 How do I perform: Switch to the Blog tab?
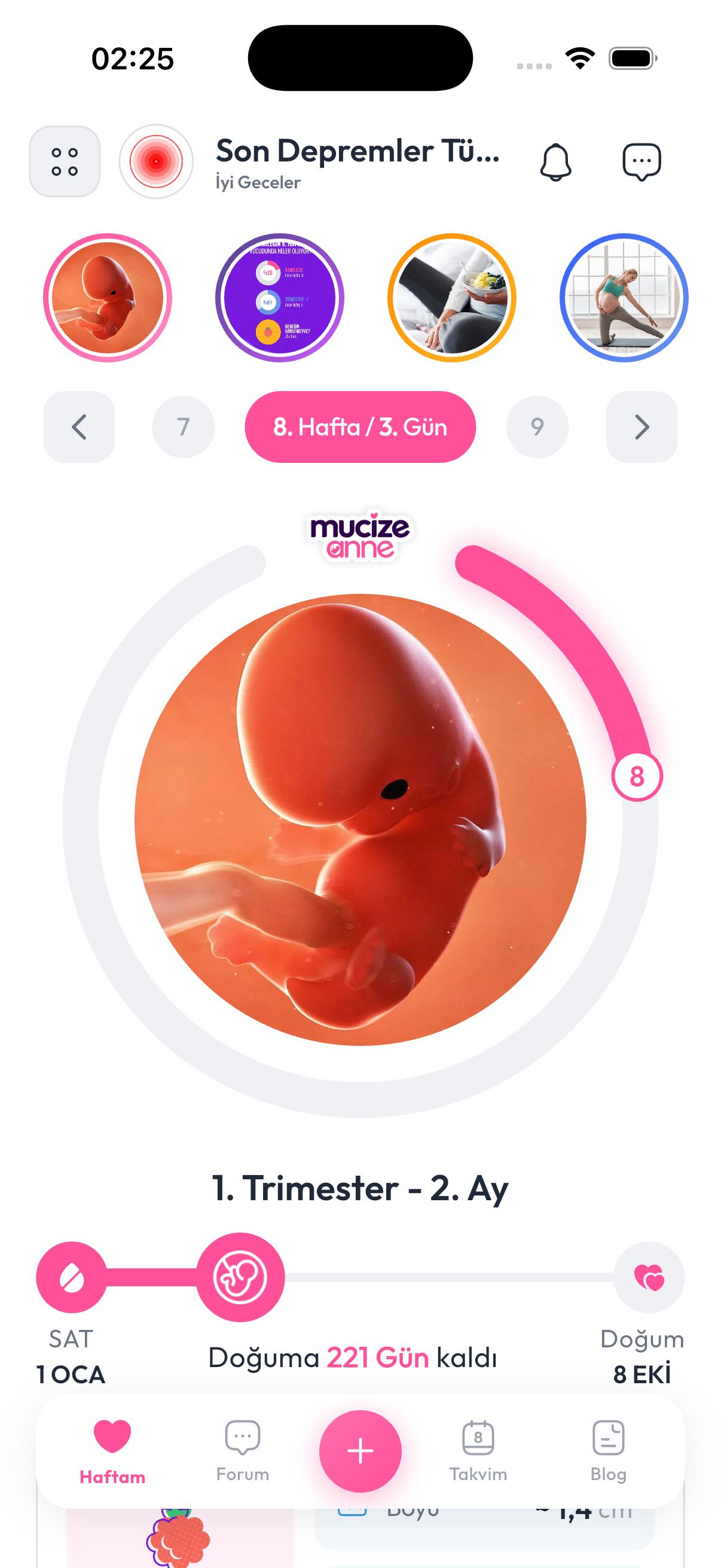[609, 1451]
